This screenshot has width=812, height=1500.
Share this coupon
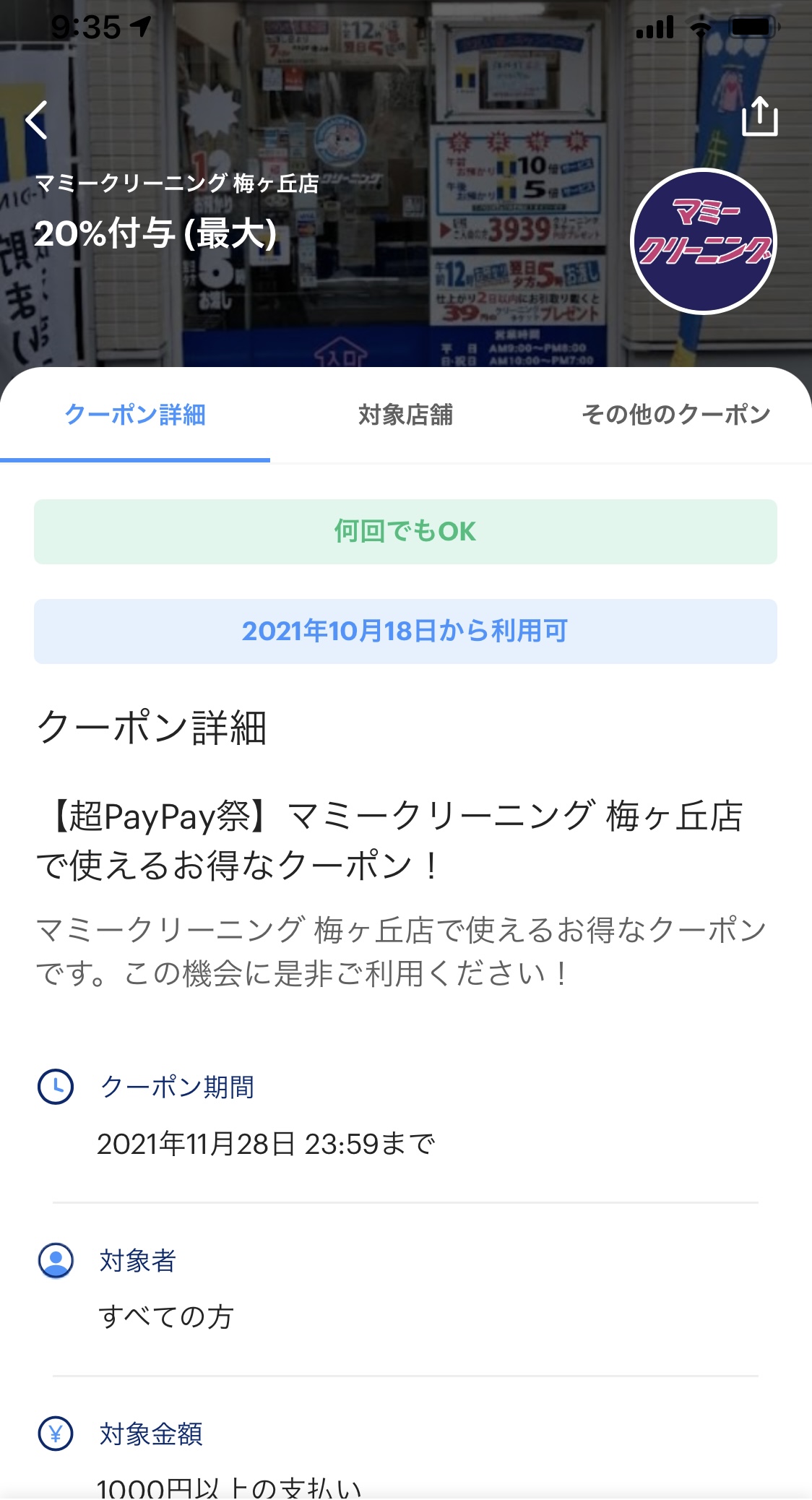point(760,116)
